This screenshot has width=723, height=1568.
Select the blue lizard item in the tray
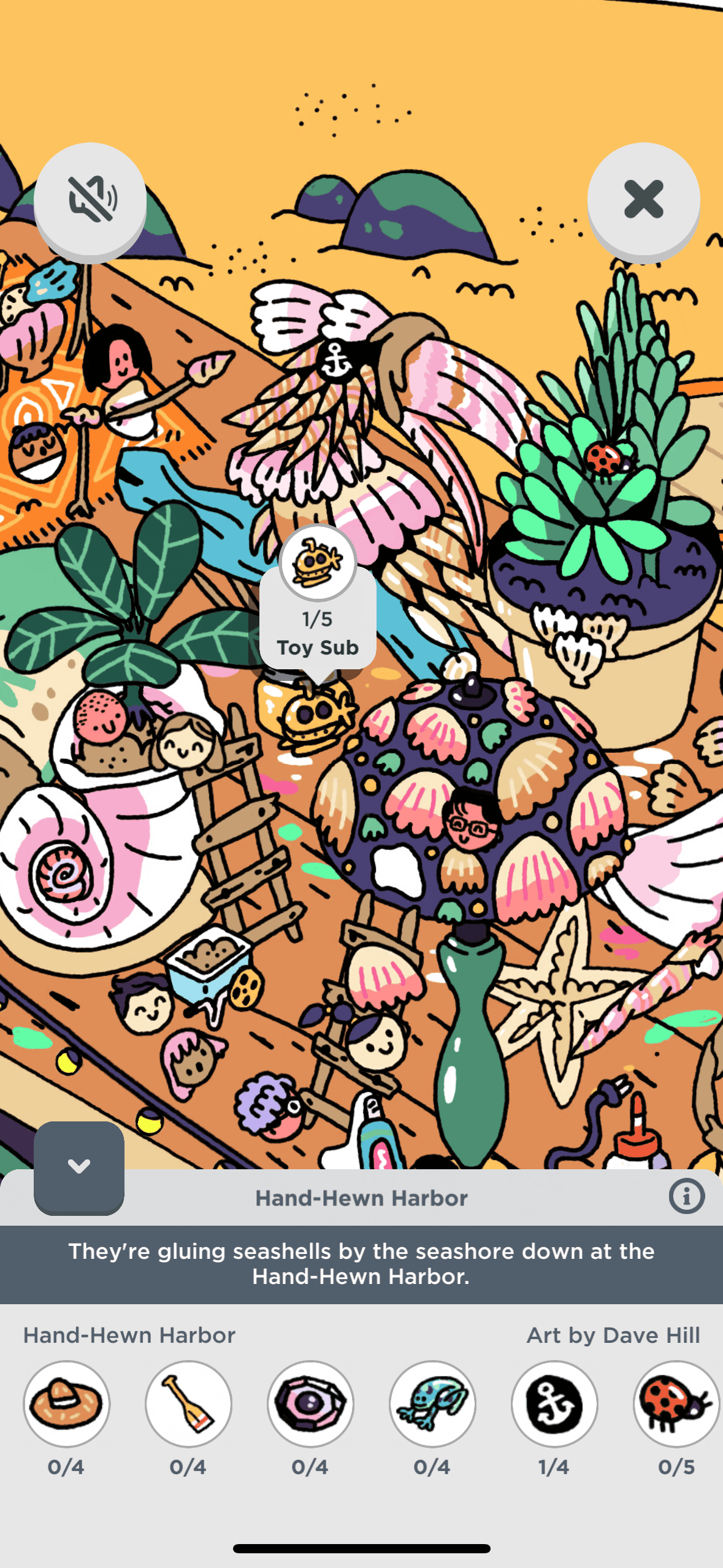point(432,1404)
